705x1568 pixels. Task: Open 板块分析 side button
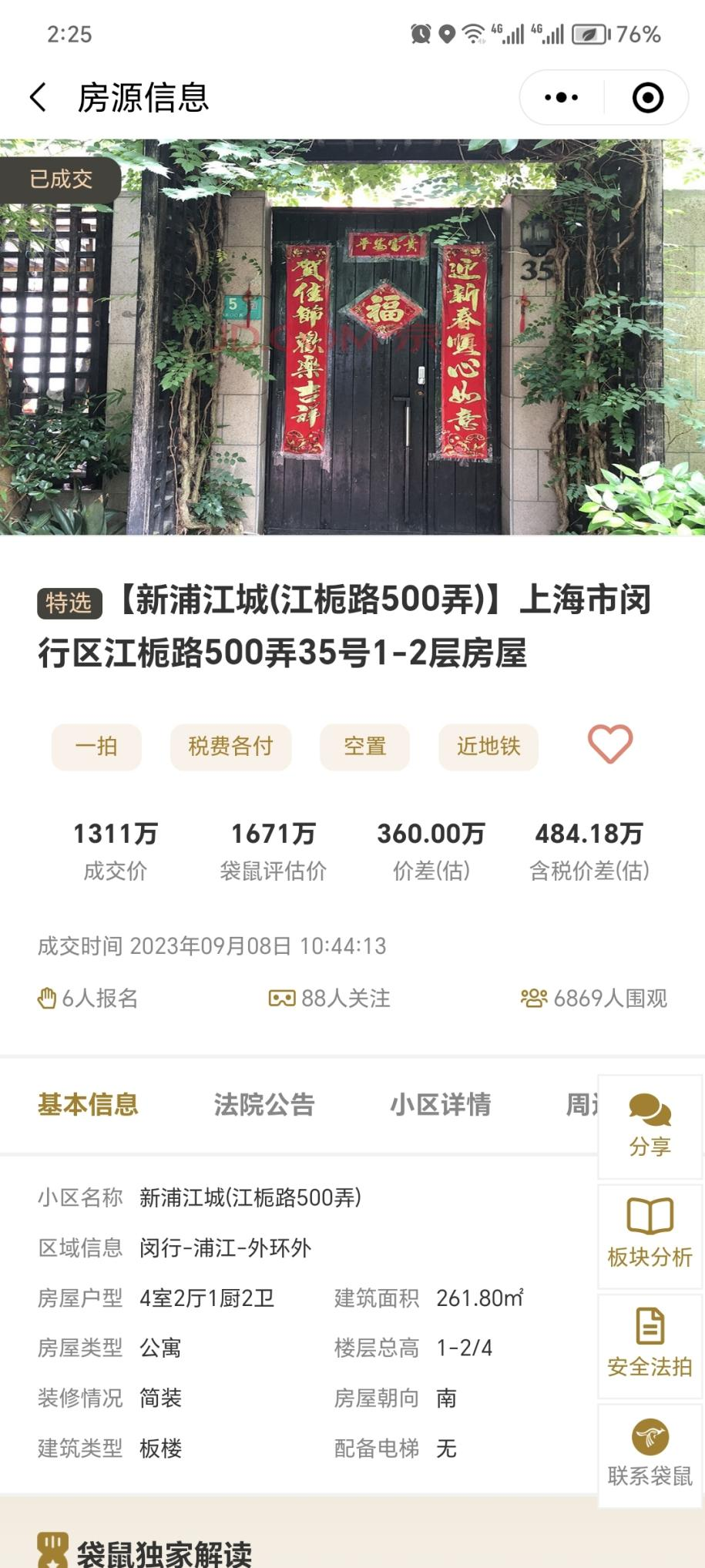click(x=650, y=1235)
